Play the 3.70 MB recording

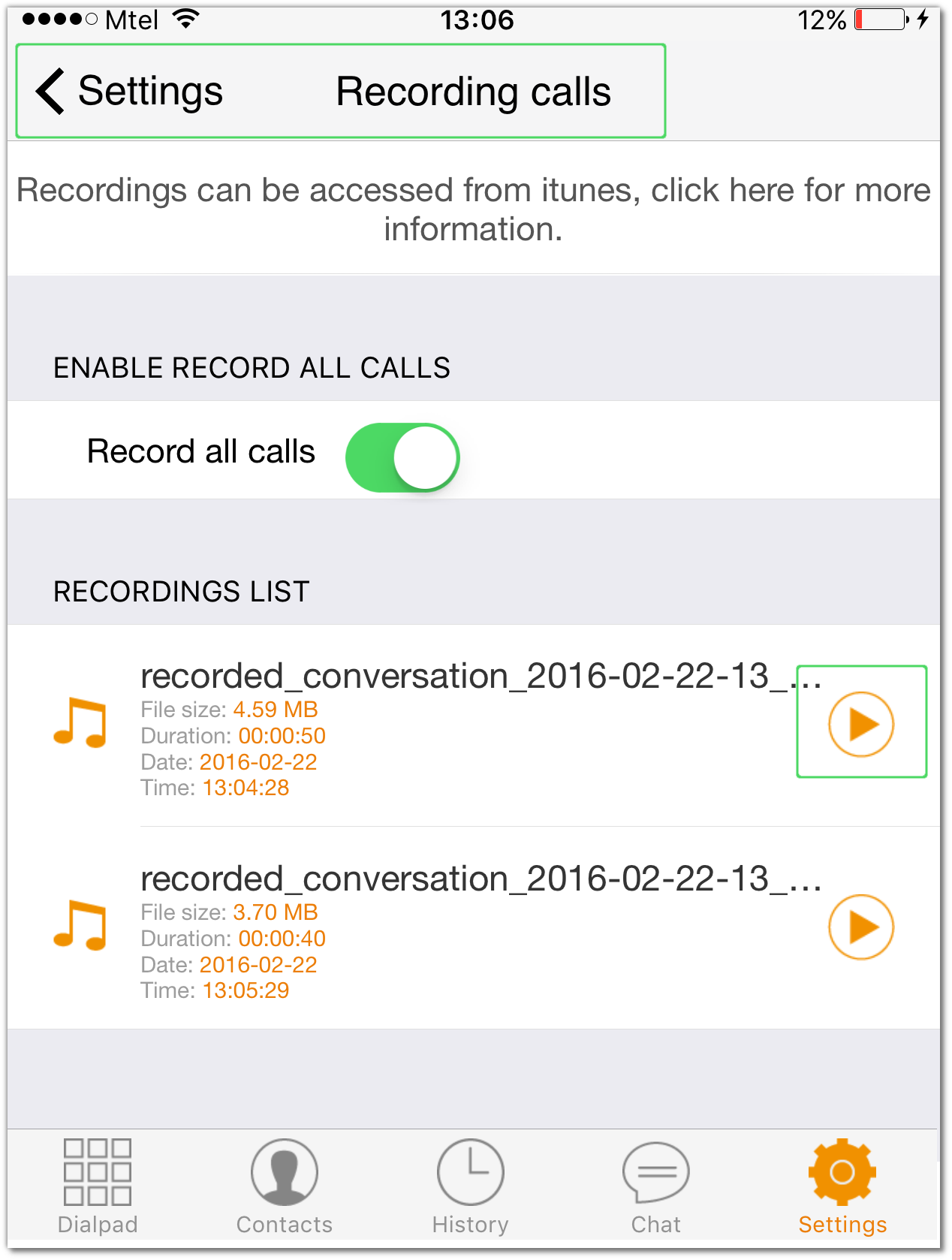click(x=860, y=927)
